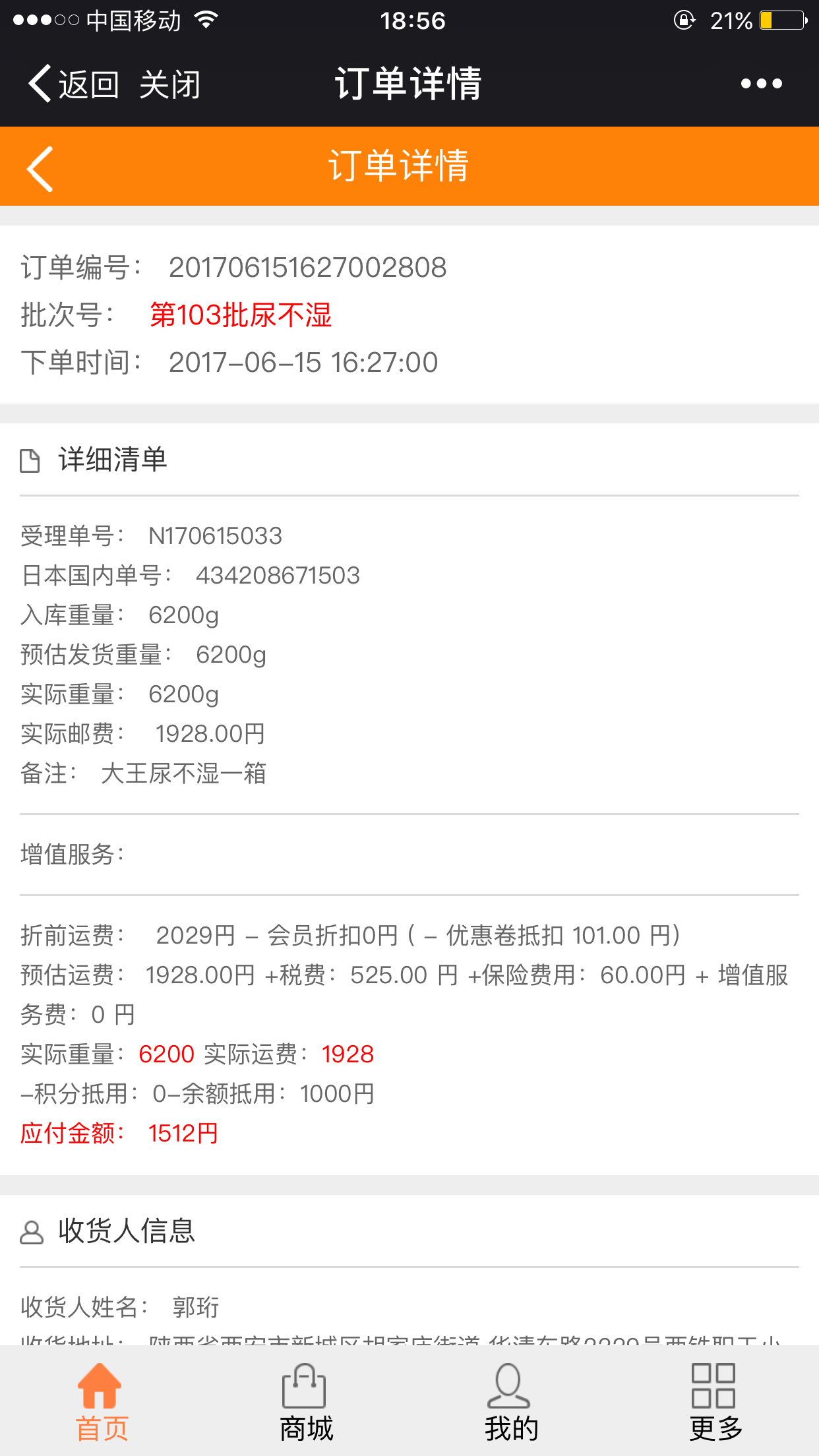Switch to the 首页 tab
819x1456 pixels.
(x=102, y=1402)
